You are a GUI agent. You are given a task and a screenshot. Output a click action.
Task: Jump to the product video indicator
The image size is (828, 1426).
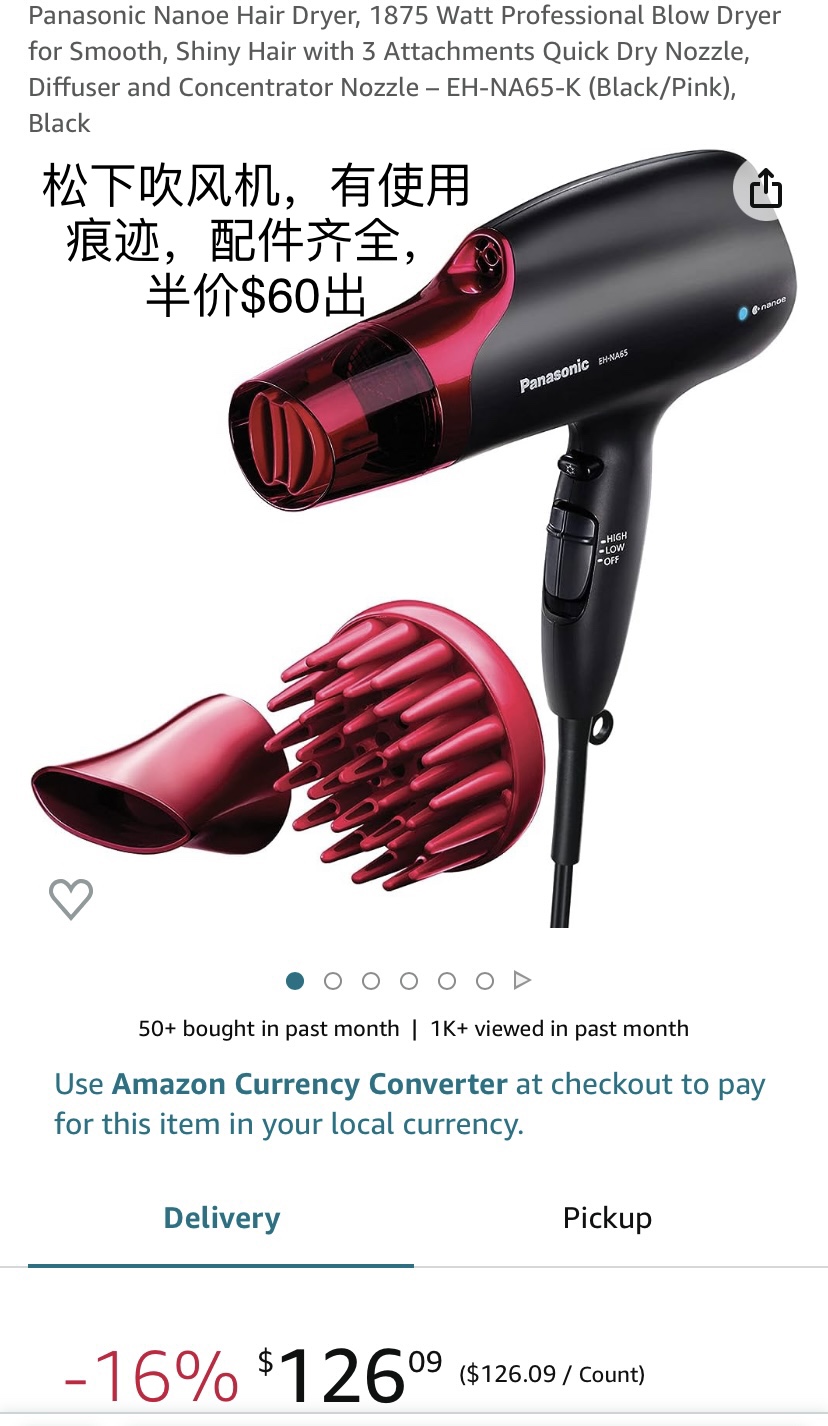coord(522,981)
